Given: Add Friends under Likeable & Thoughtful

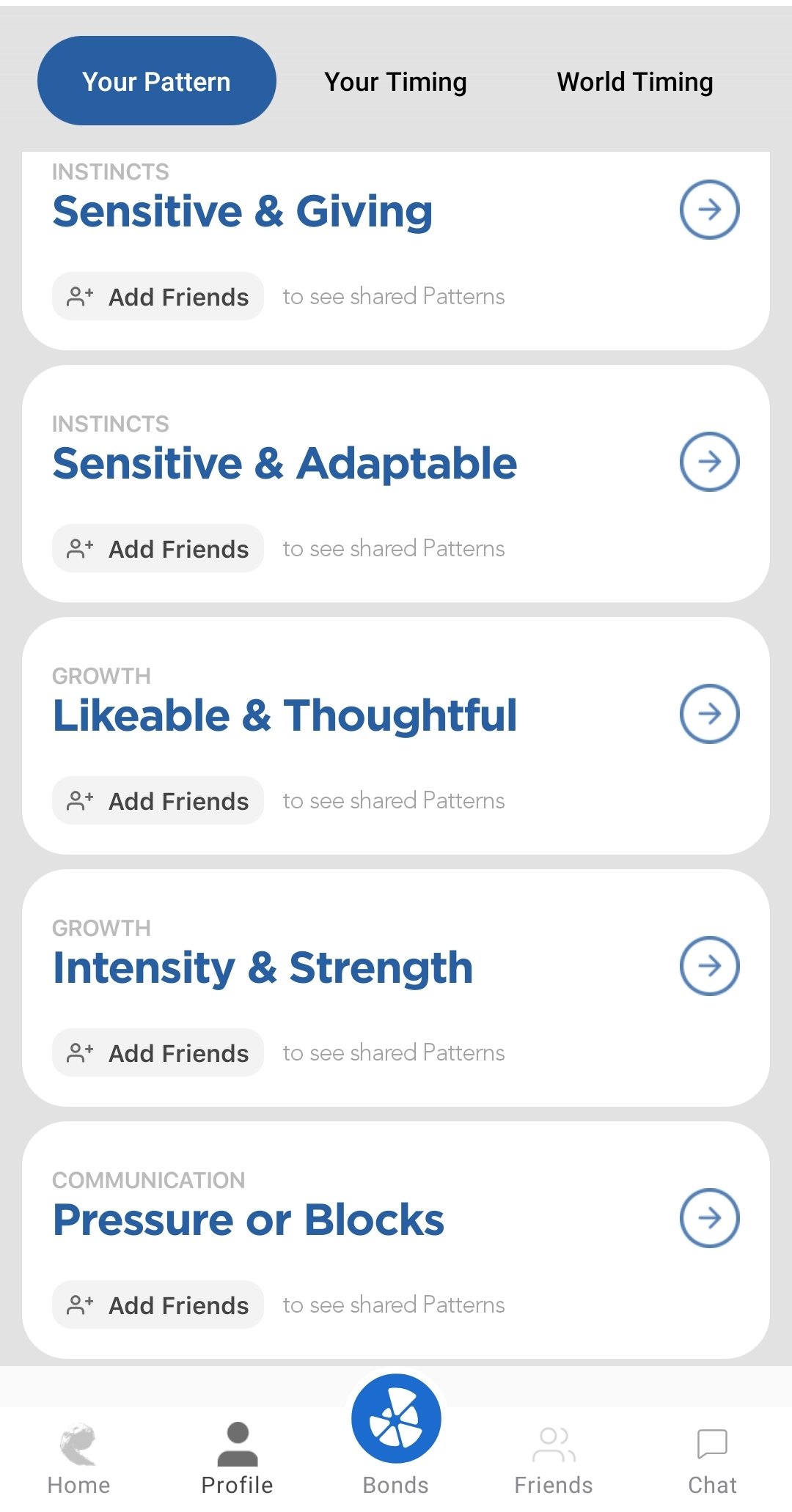Looking at the screenshot, I should 158,800.
